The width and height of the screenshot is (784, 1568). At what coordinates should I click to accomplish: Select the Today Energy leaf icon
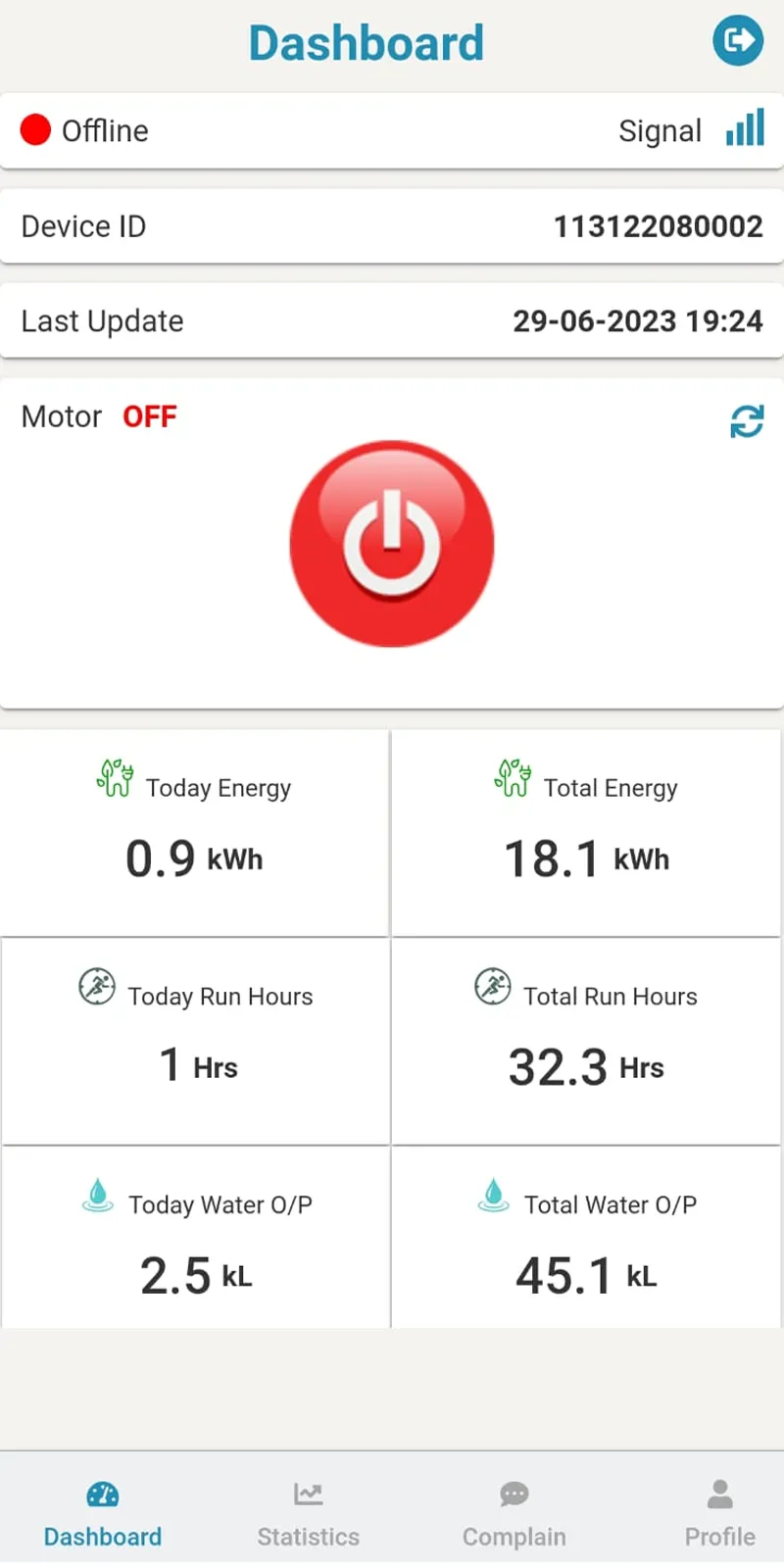pos(116,779)
